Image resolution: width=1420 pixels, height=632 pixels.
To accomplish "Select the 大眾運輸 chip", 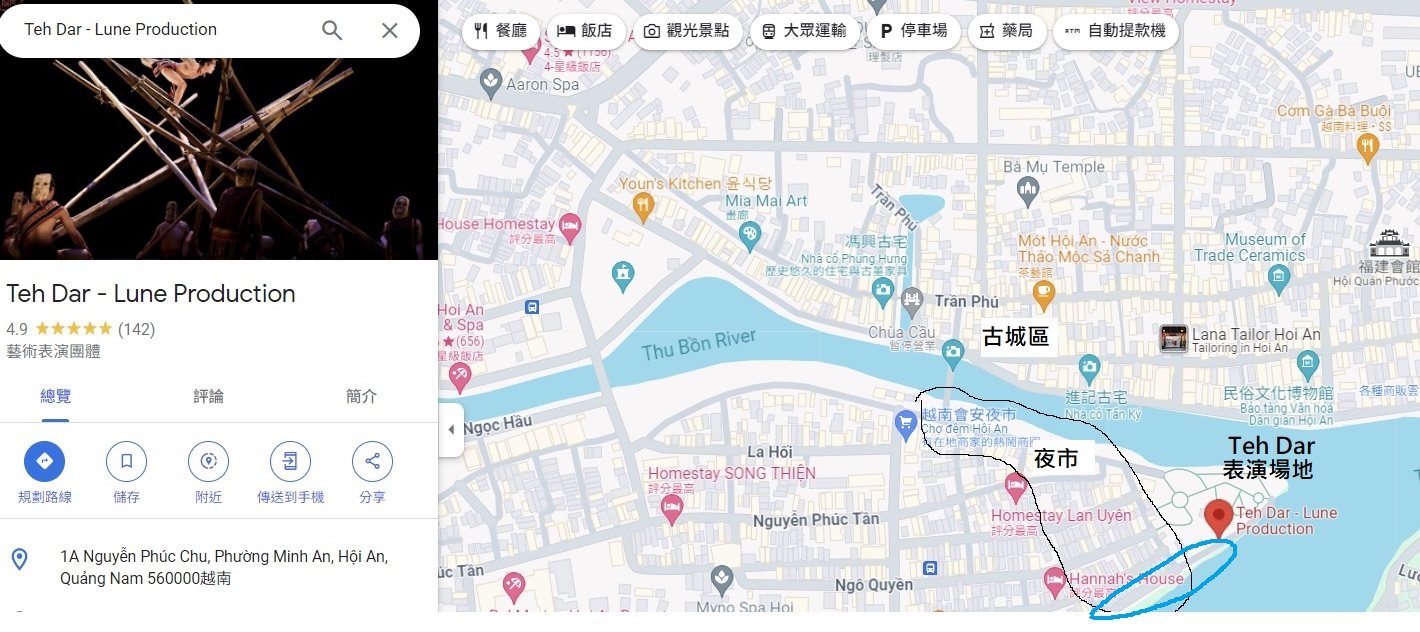I will pos(805,31).
